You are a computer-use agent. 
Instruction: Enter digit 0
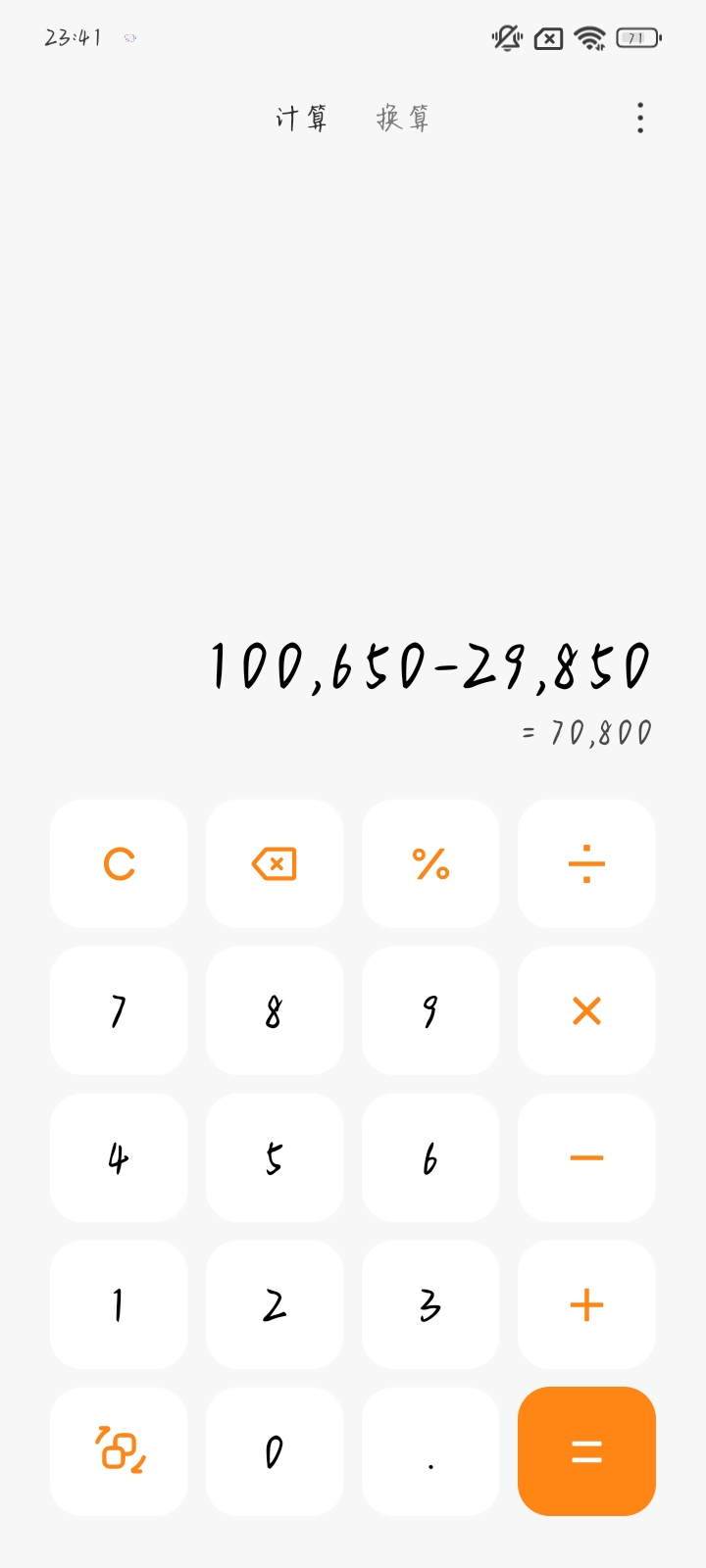pos(275,1451)
